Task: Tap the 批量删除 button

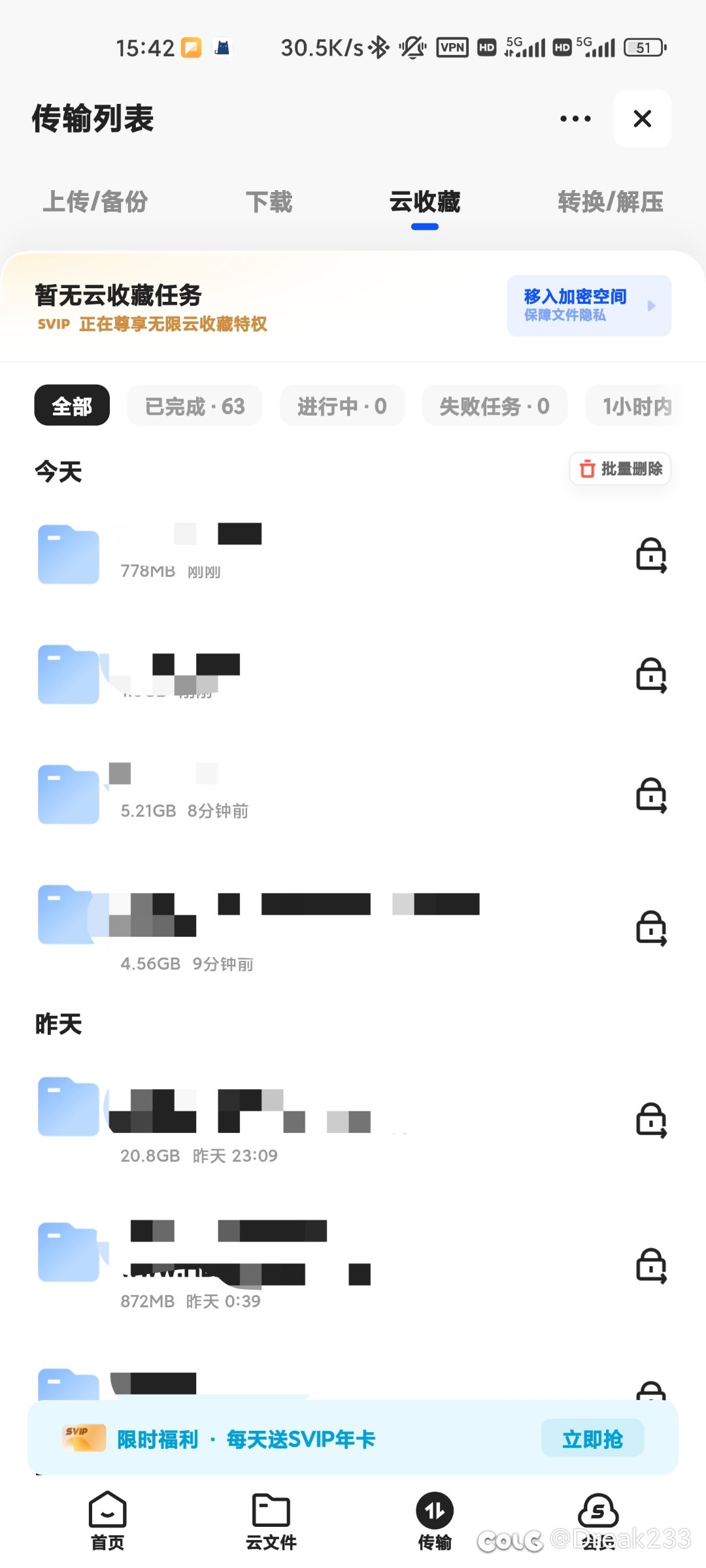Action: point(620,468)
